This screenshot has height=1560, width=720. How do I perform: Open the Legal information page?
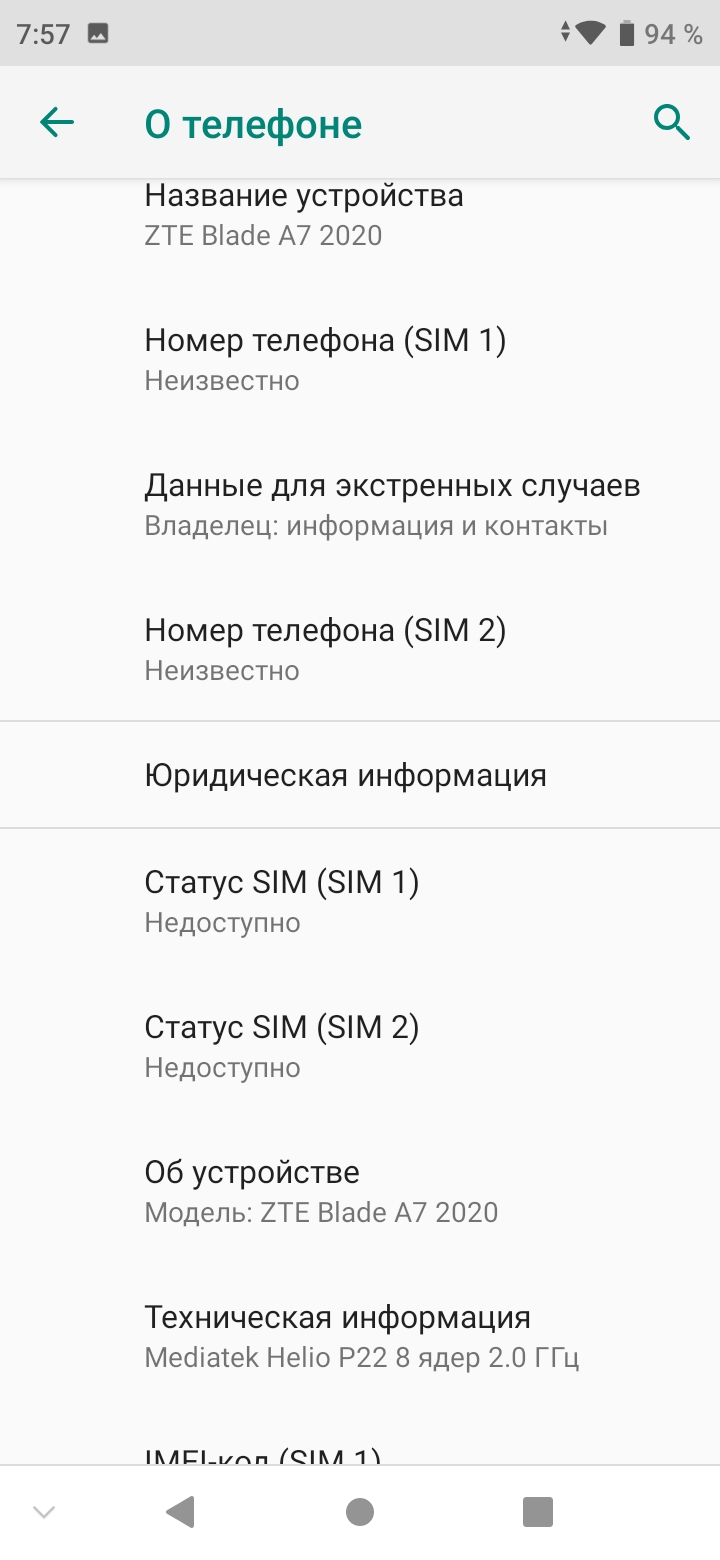tap(344, 773)
